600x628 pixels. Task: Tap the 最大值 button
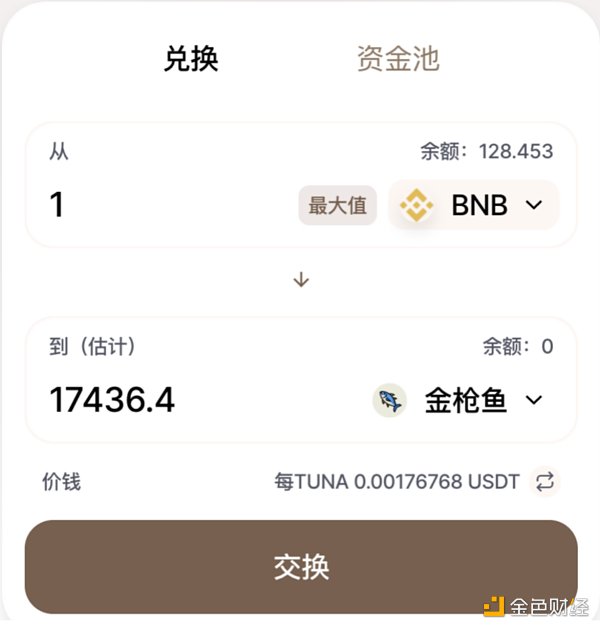tap(337, 206)
